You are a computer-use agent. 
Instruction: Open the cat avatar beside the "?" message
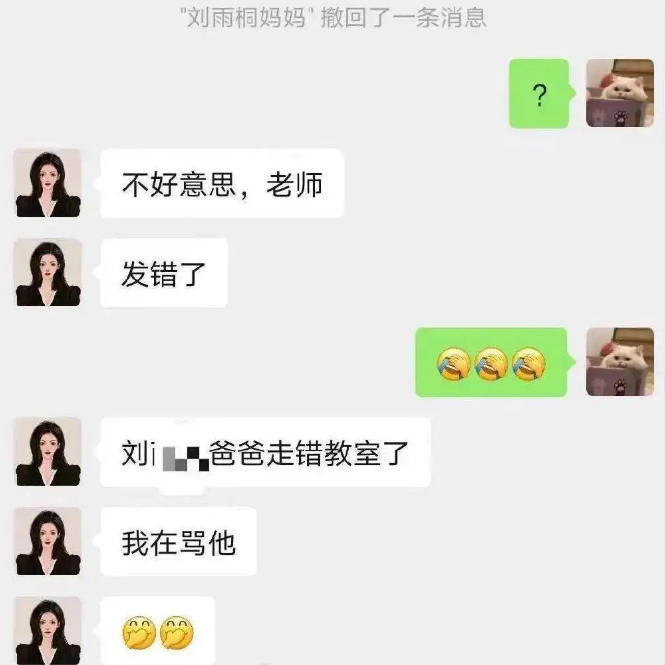tap(619, 94)
